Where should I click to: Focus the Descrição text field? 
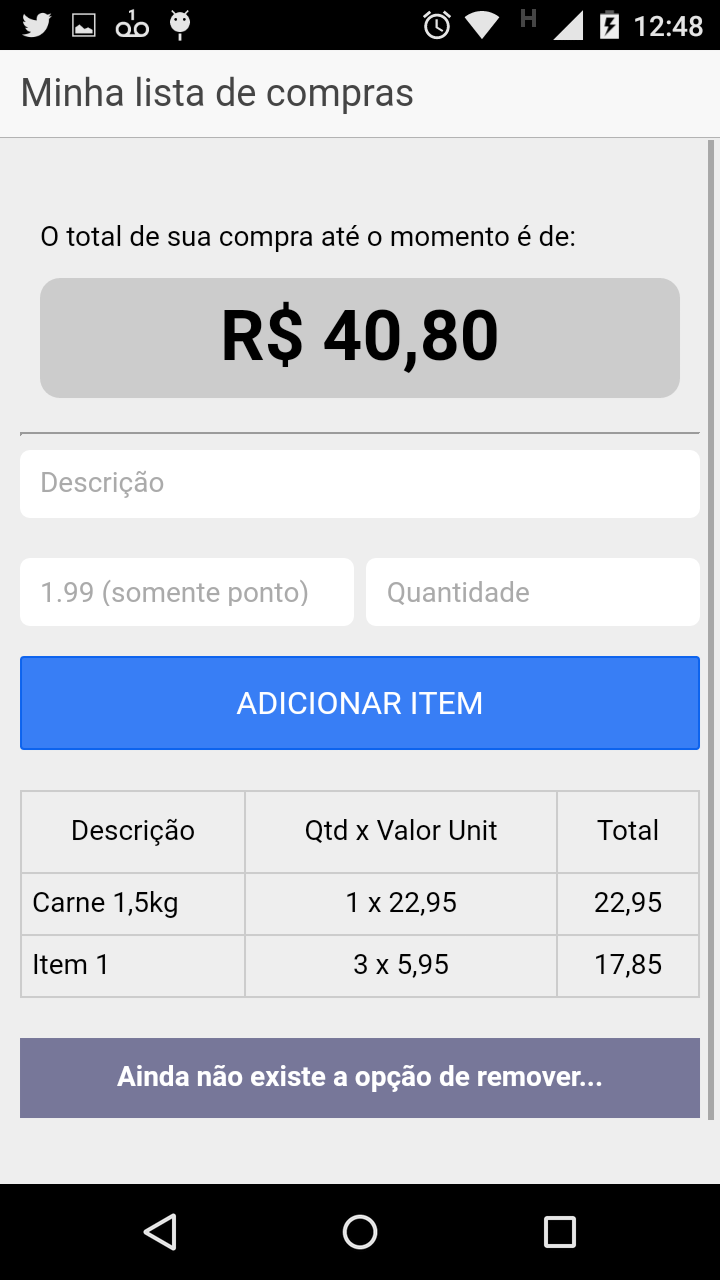click(x=360, y=484)
